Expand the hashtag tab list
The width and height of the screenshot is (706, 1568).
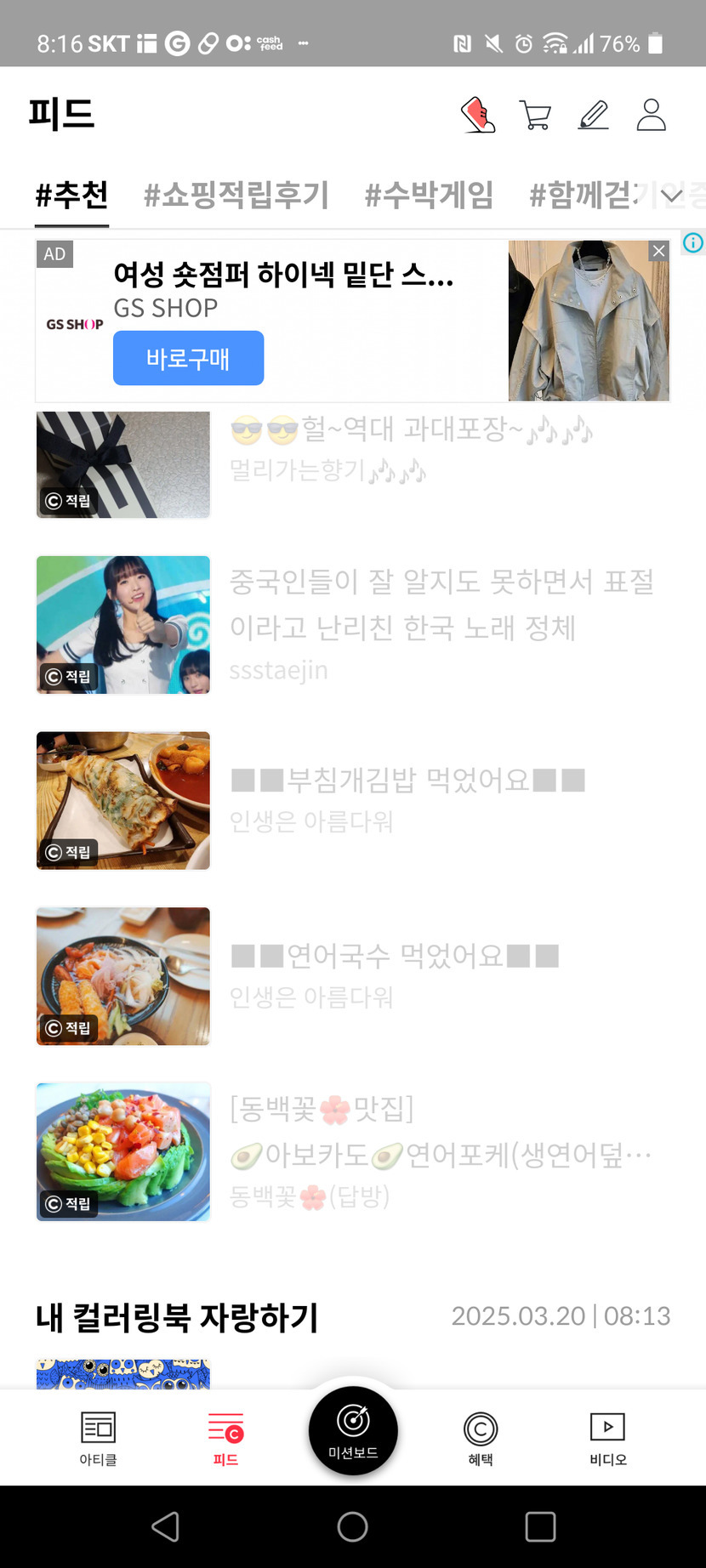[x=672, y=196]
